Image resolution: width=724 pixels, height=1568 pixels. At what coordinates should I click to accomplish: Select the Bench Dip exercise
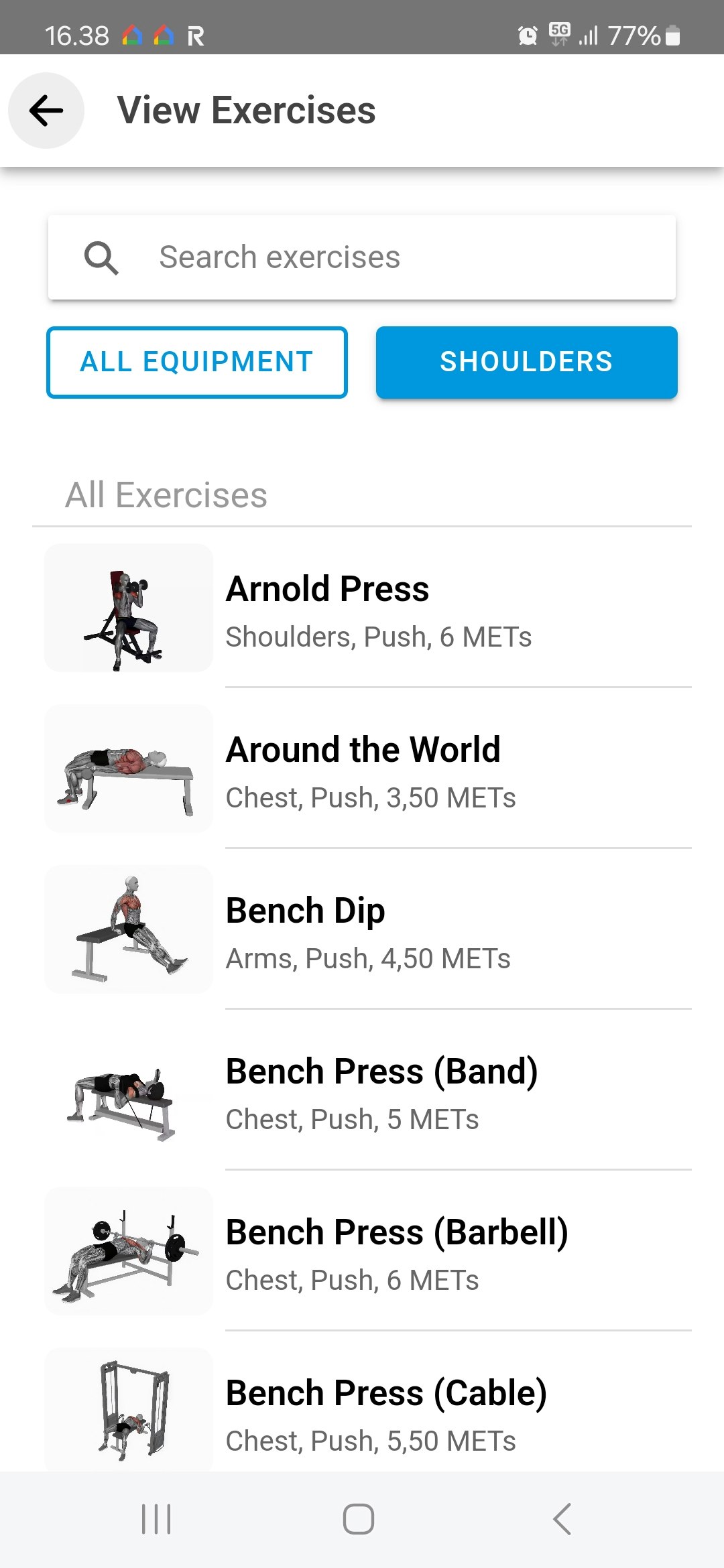[367, 930]
